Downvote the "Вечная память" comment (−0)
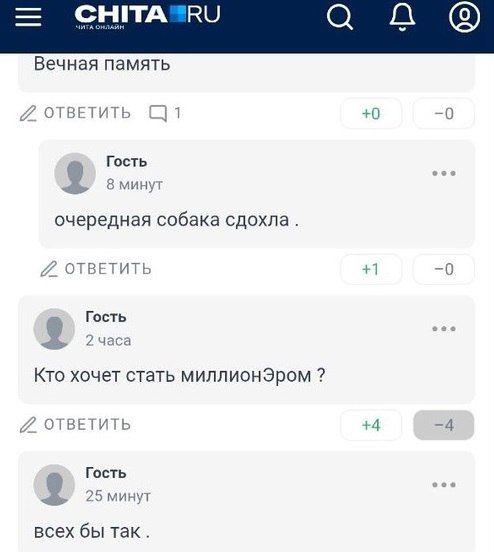The width and height of the screenshot is (494, 552). click(444, 113)
